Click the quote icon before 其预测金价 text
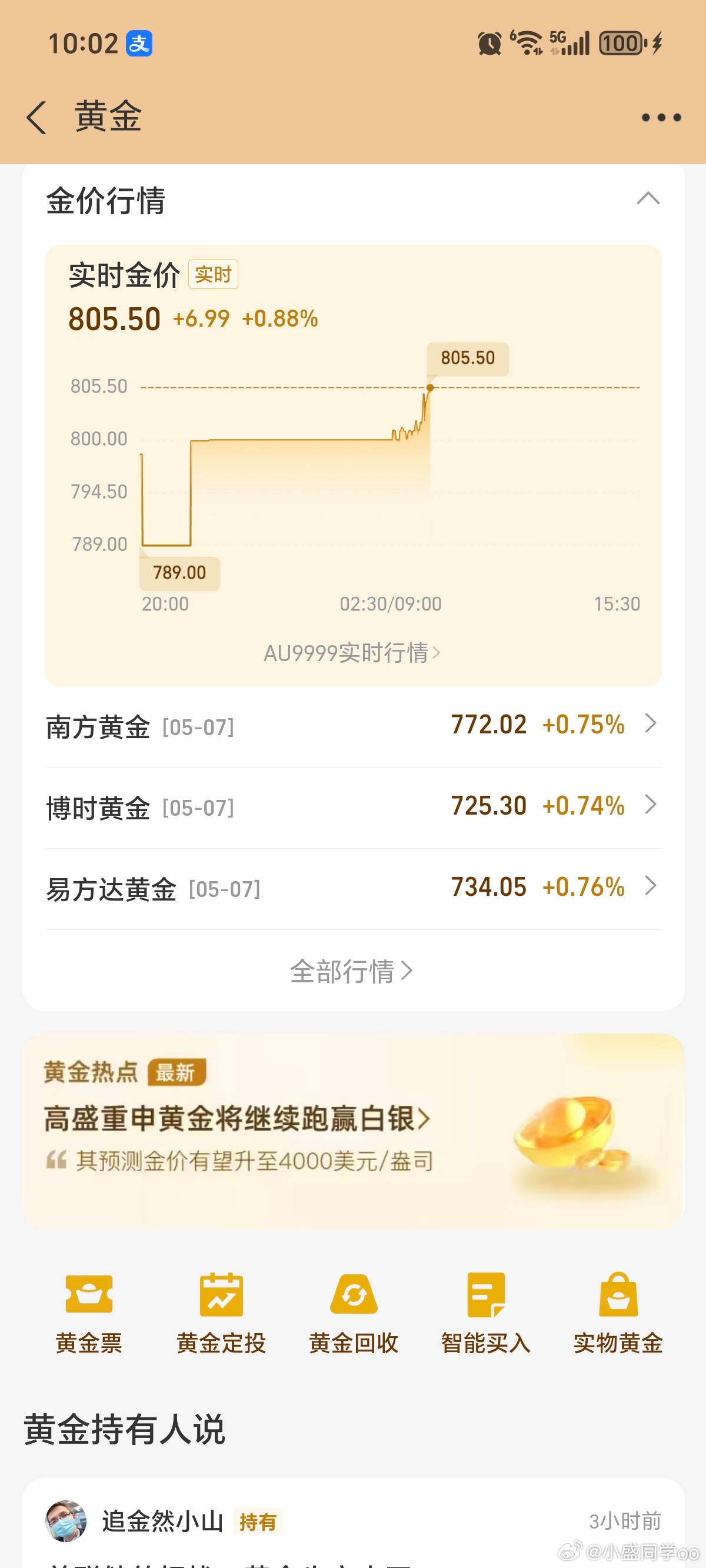The height and width of the screenshot is (1568, 706). 56,1157
